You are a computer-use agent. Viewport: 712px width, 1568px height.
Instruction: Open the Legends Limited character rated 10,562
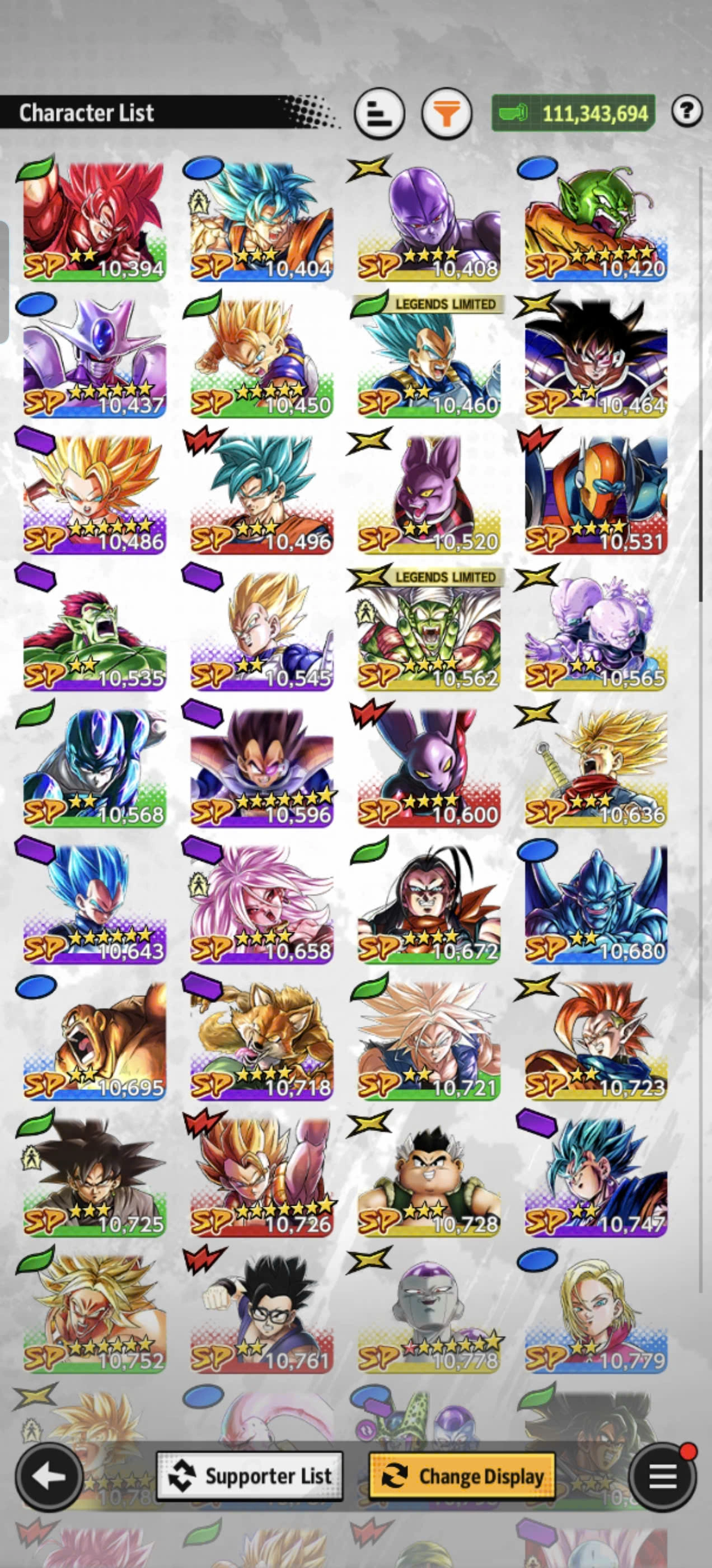click(x=429, y=631)
